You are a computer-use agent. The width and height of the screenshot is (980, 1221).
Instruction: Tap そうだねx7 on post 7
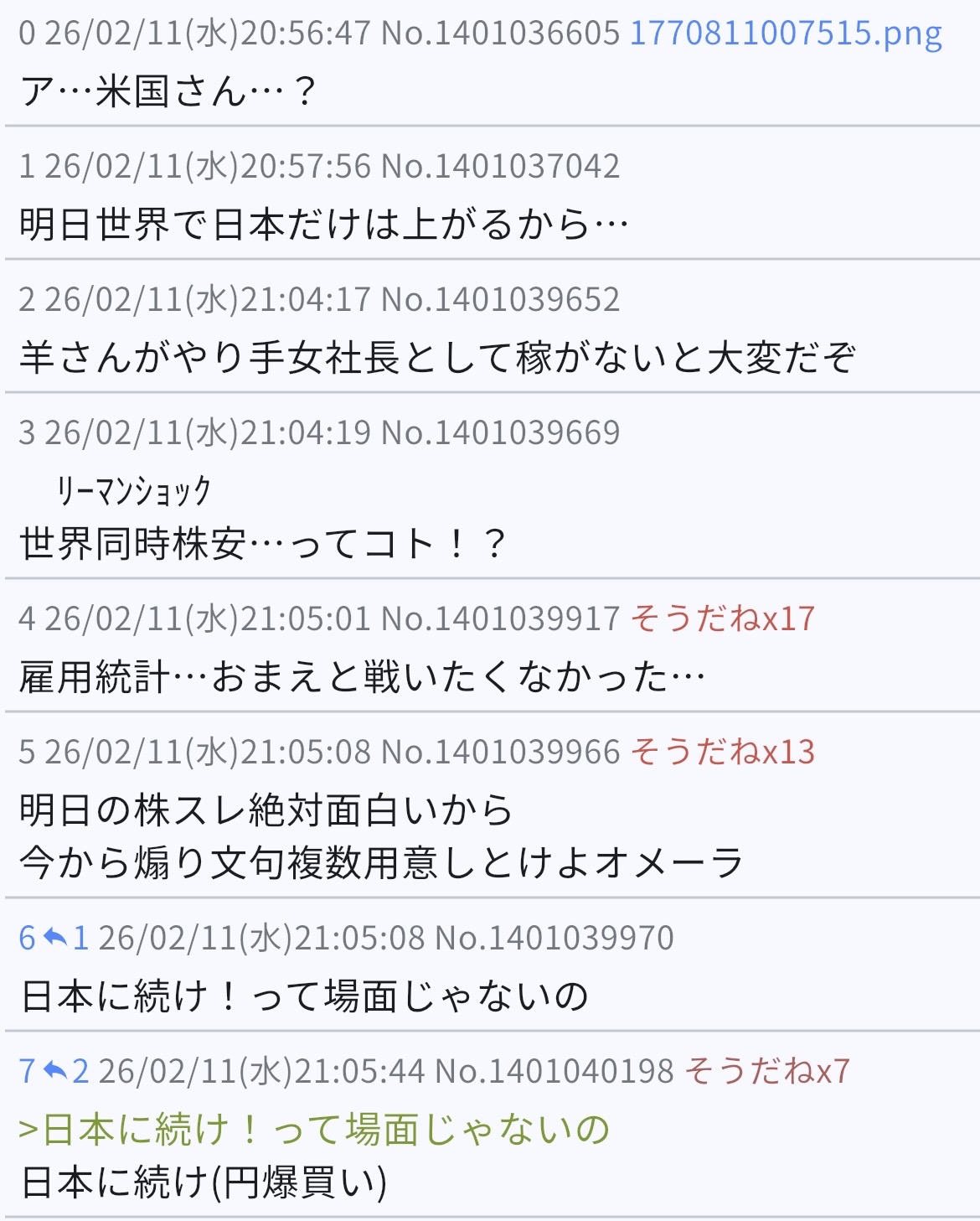(x=767, y=1071)
